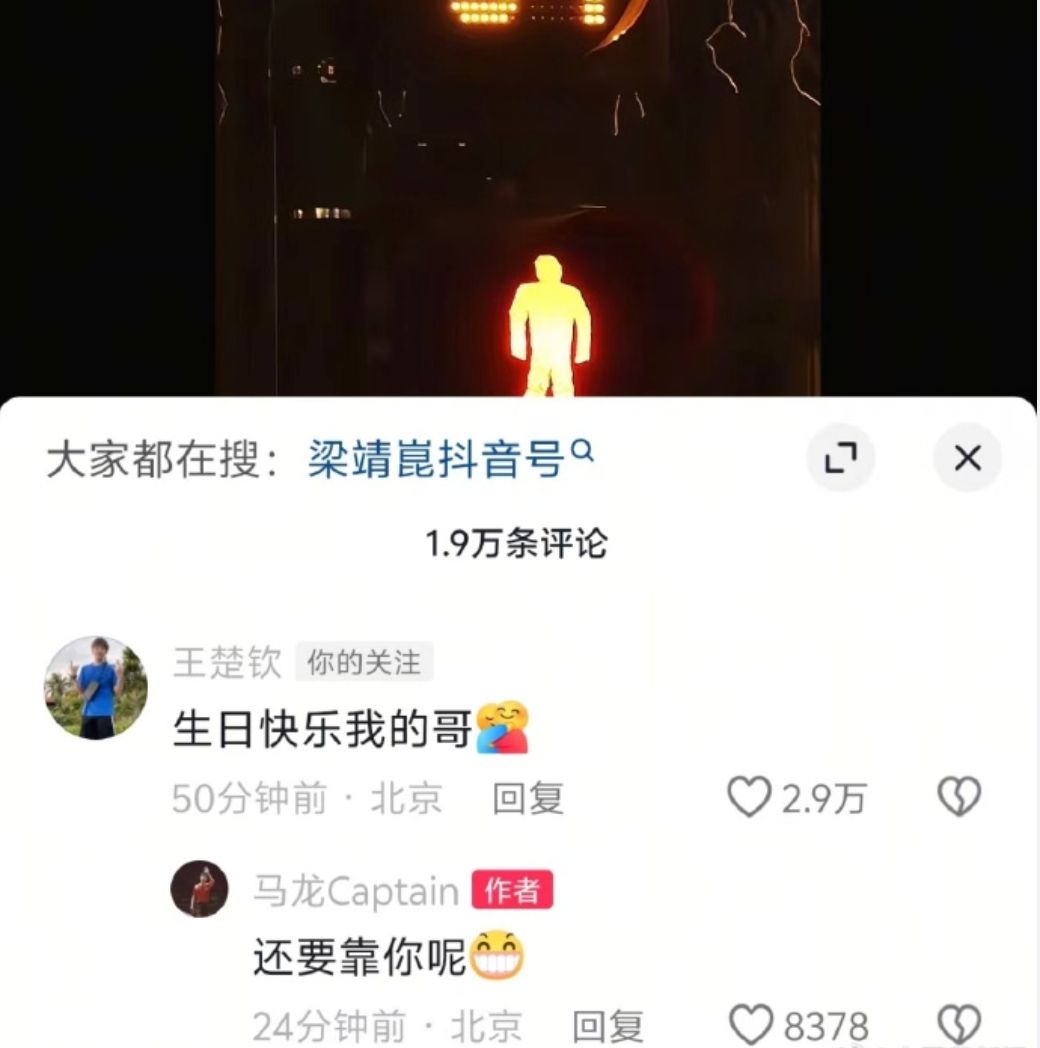Image resolution: width=1040 pixels, height=1048 pixels.
Task: Tap the like heart showing 2.9万
Action: point(751,797)
